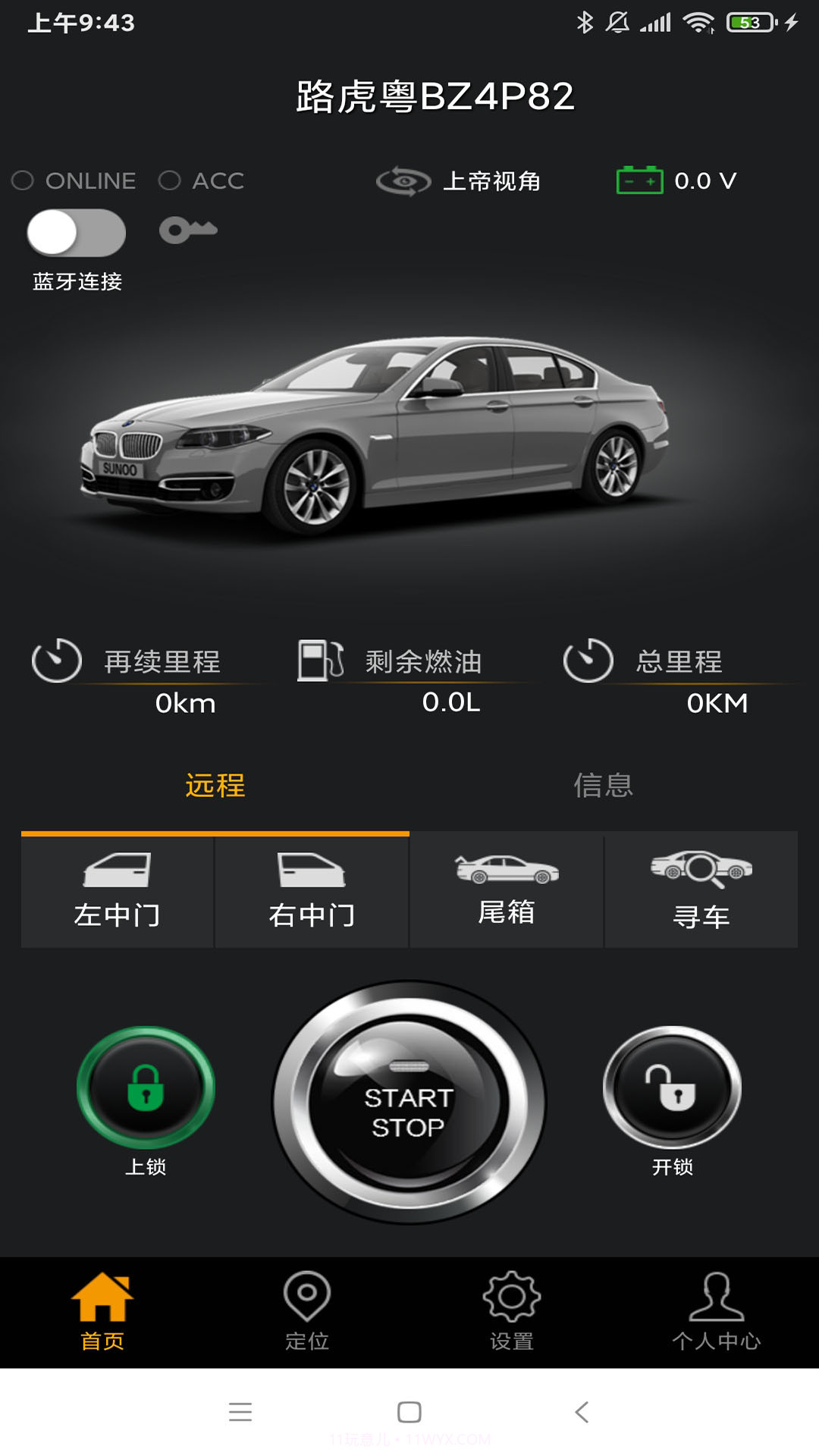Open the right middle door (右中门) control
Viewport: 819px width, 1456px height.
(311, 891)
